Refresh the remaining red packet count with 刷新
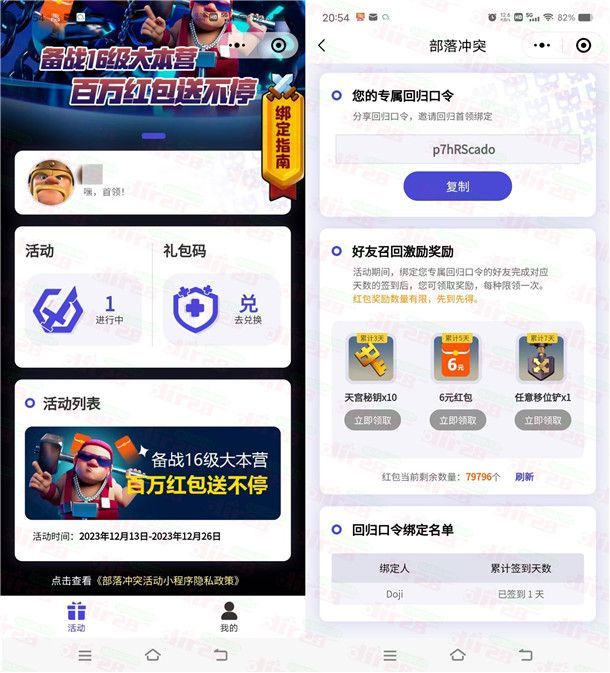This screenshot has height=673, width=610. tap(524, 477)
